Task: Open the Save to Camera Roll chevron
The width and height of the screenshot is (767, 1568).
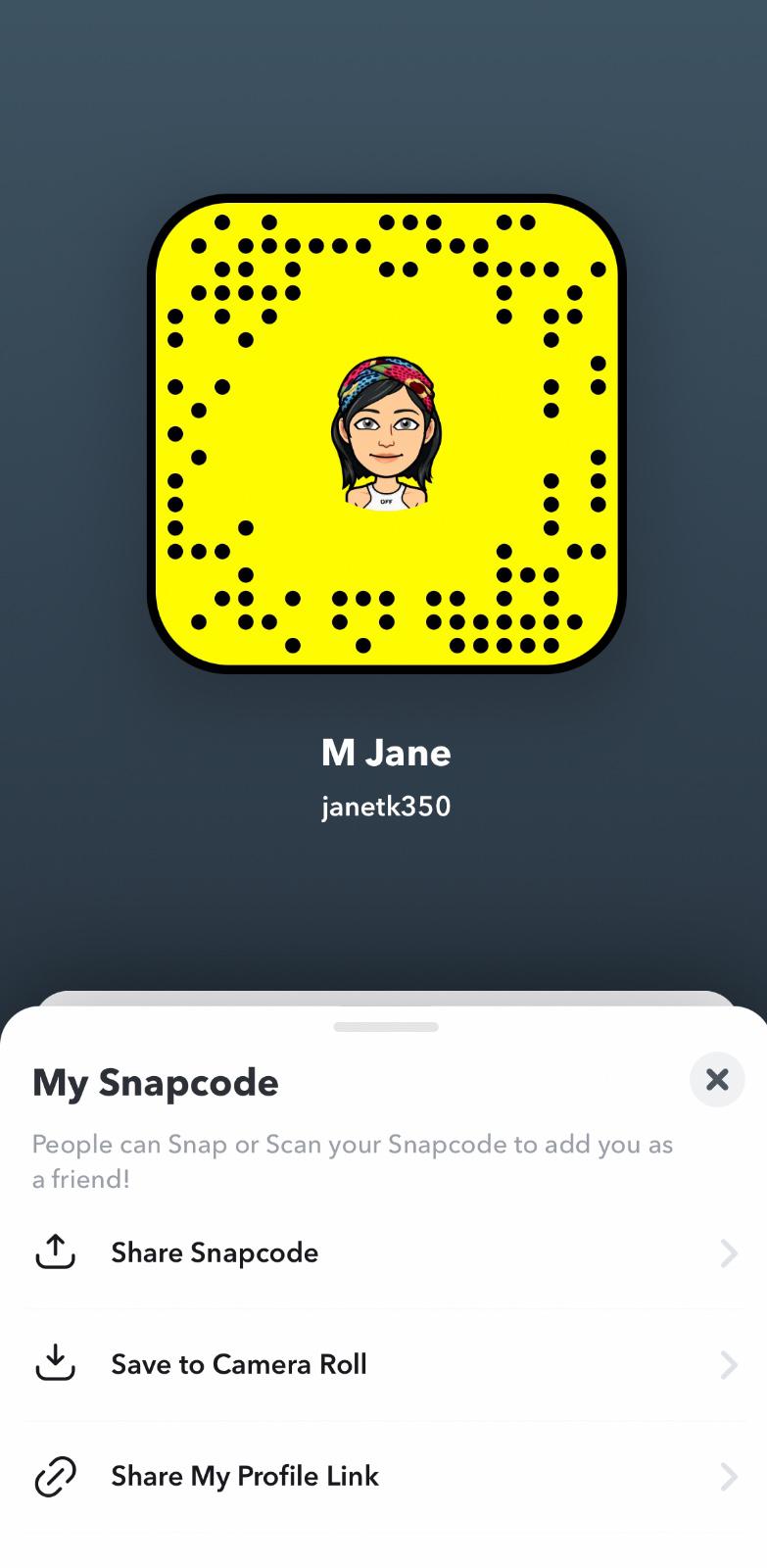Action: (729, 1365)
